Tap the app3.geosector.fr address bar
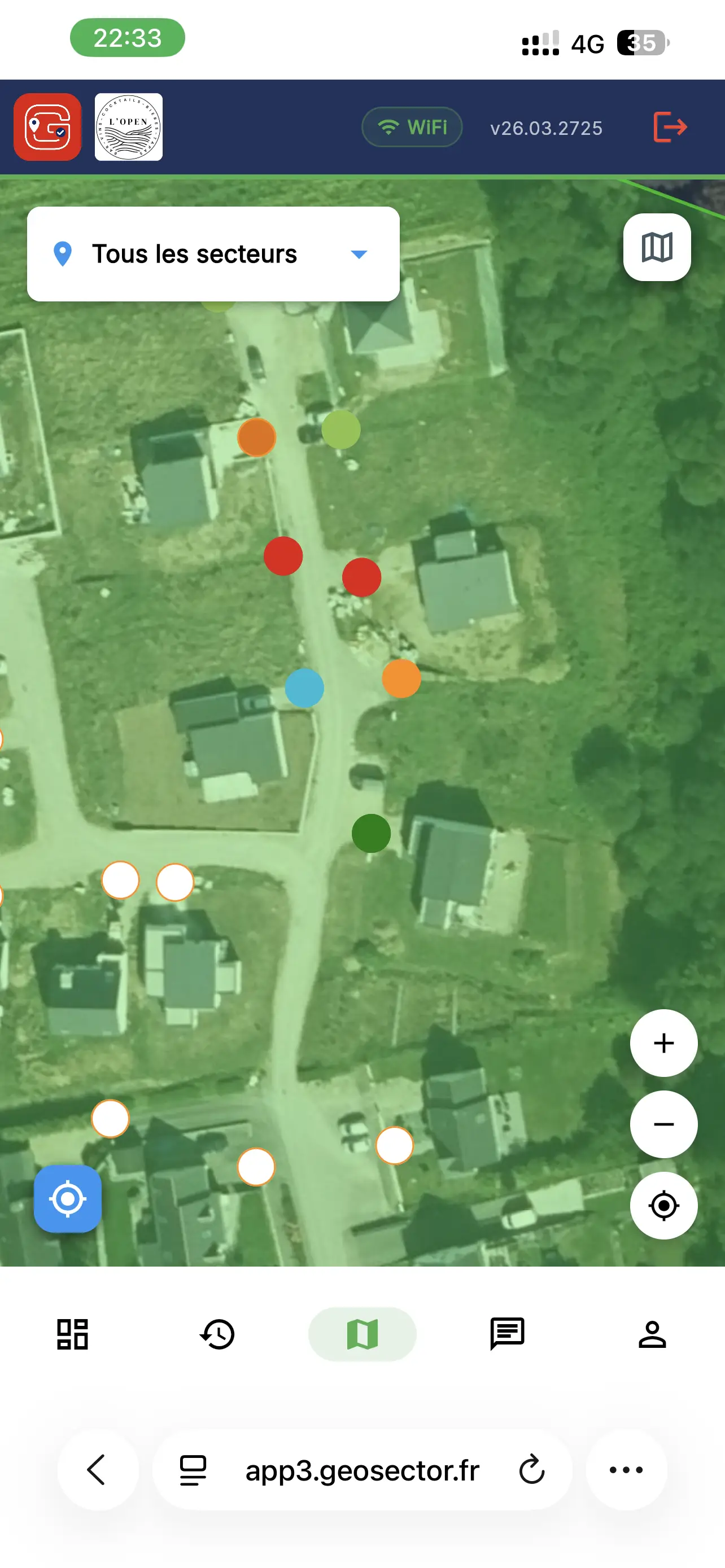 click(362, 1470)
